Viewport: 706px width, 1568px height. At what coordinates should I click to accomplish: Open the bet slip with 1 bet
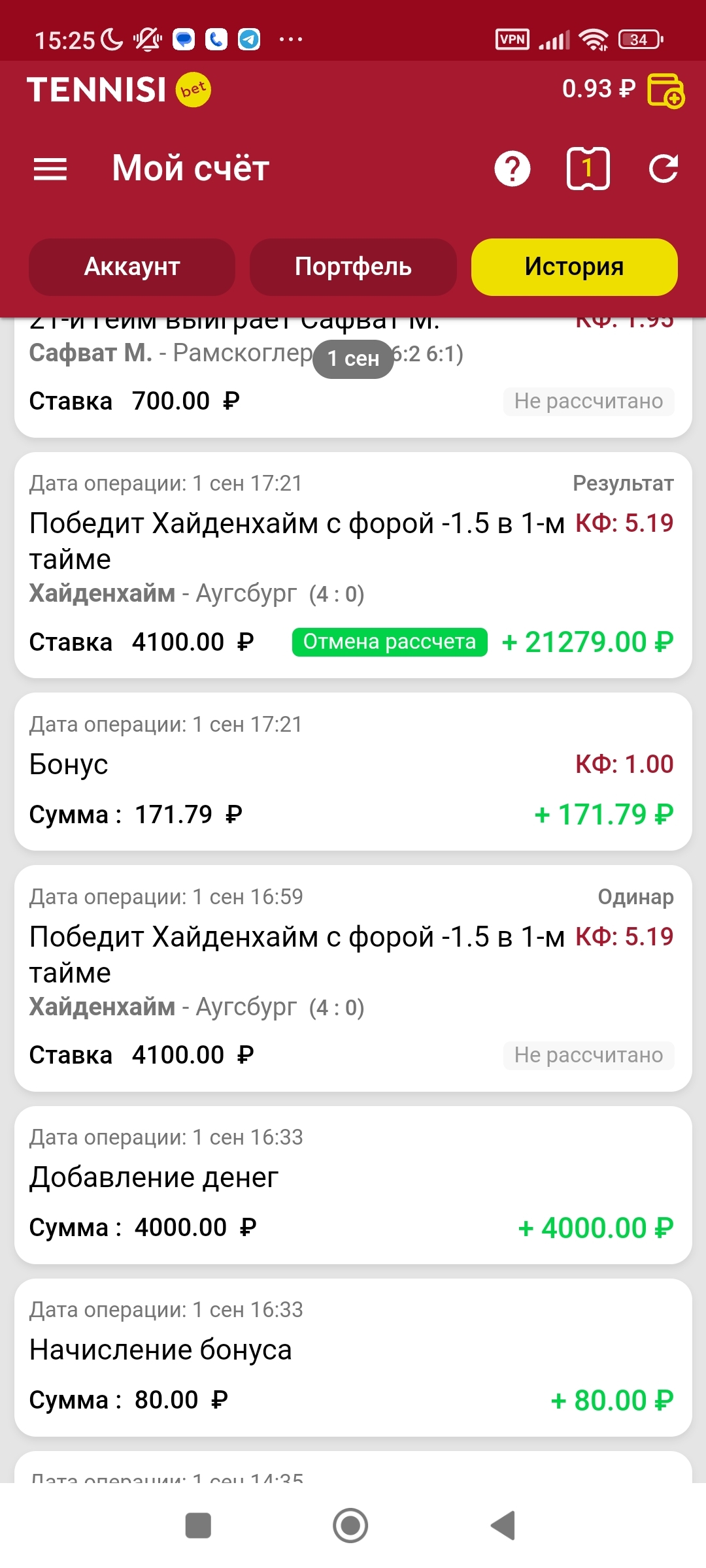click(x=588, y=169)
